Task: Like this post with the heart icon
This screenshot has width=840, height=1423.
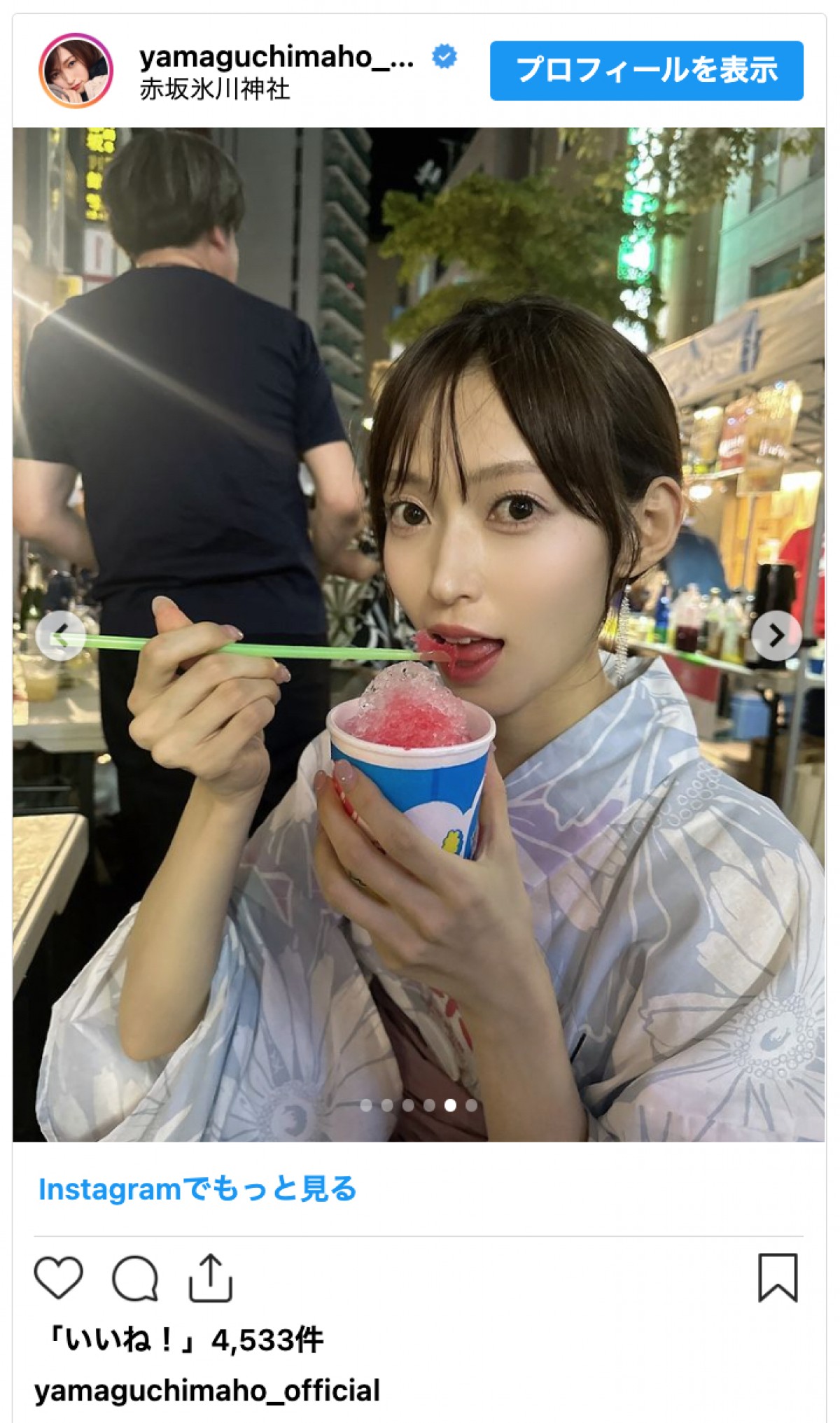Action: coord(59,1277)
